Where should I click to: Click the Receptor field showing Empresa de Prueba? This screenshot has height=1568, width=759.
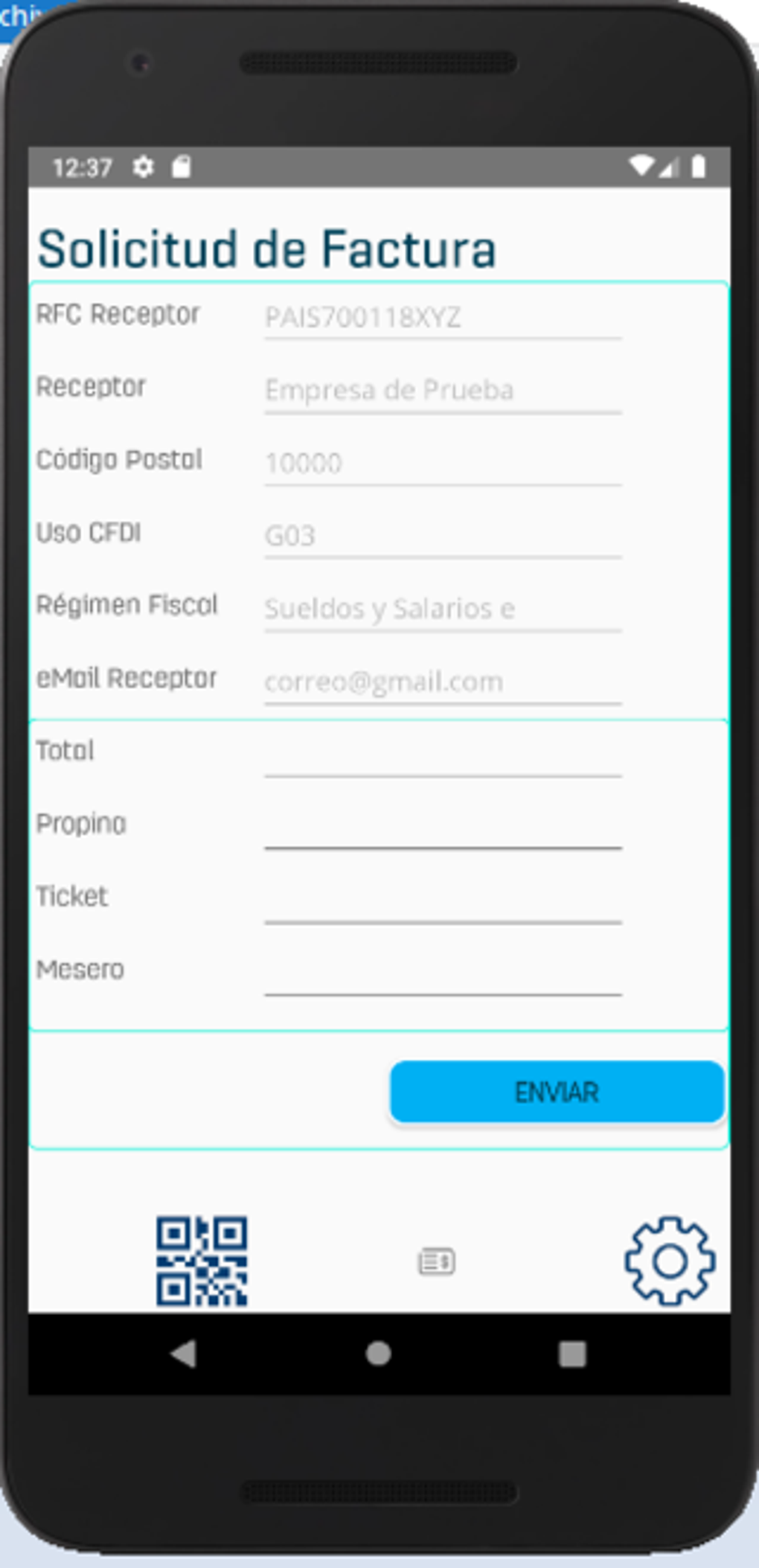pyautogui.click(x=442, y=389)
